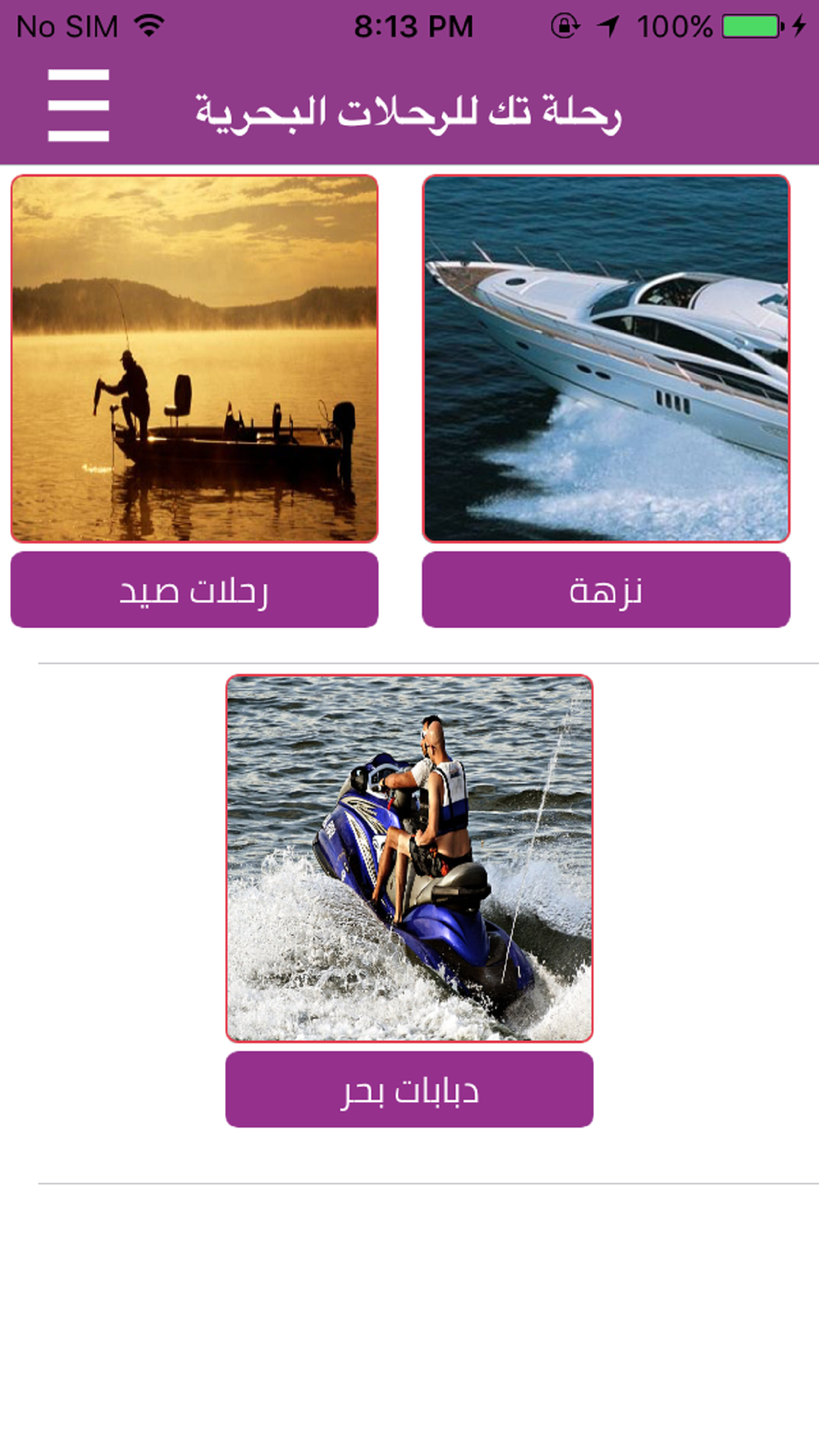Select the نزهة button
Image resolution: width=819 pixels, height=1456 pixels.
(606, 590)
